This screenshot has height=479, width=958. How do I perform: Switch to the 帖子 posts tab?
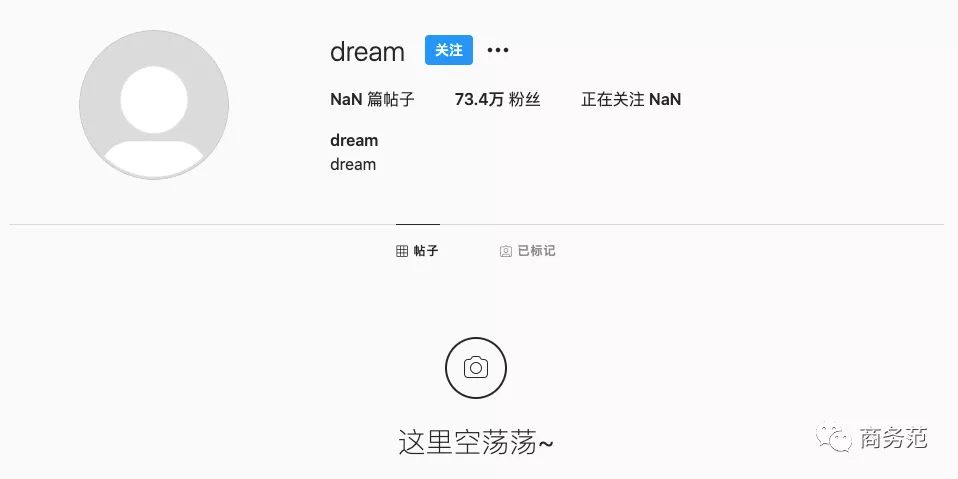point(418,251)
